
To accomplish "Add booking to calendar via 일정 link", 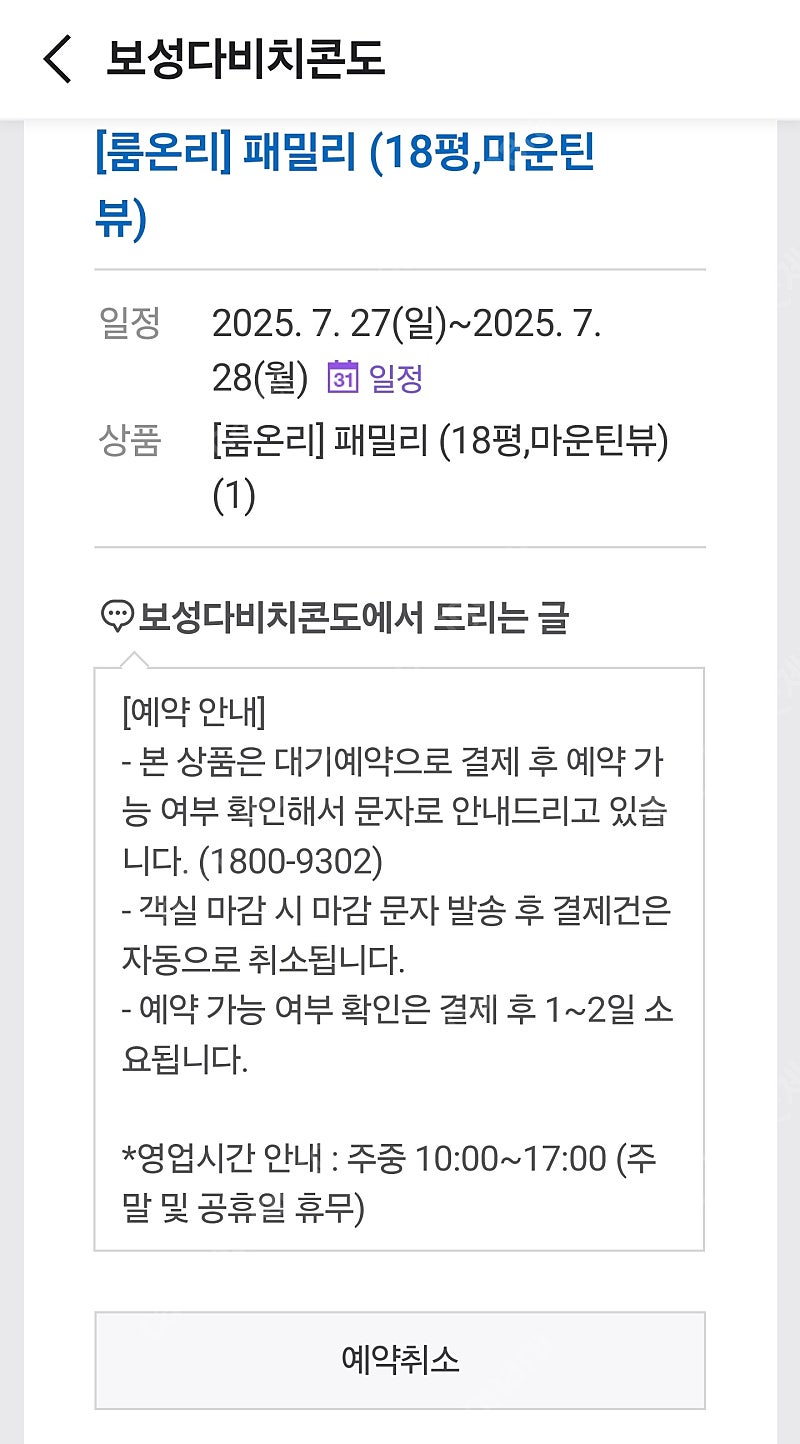I will [x=376, y=378].
